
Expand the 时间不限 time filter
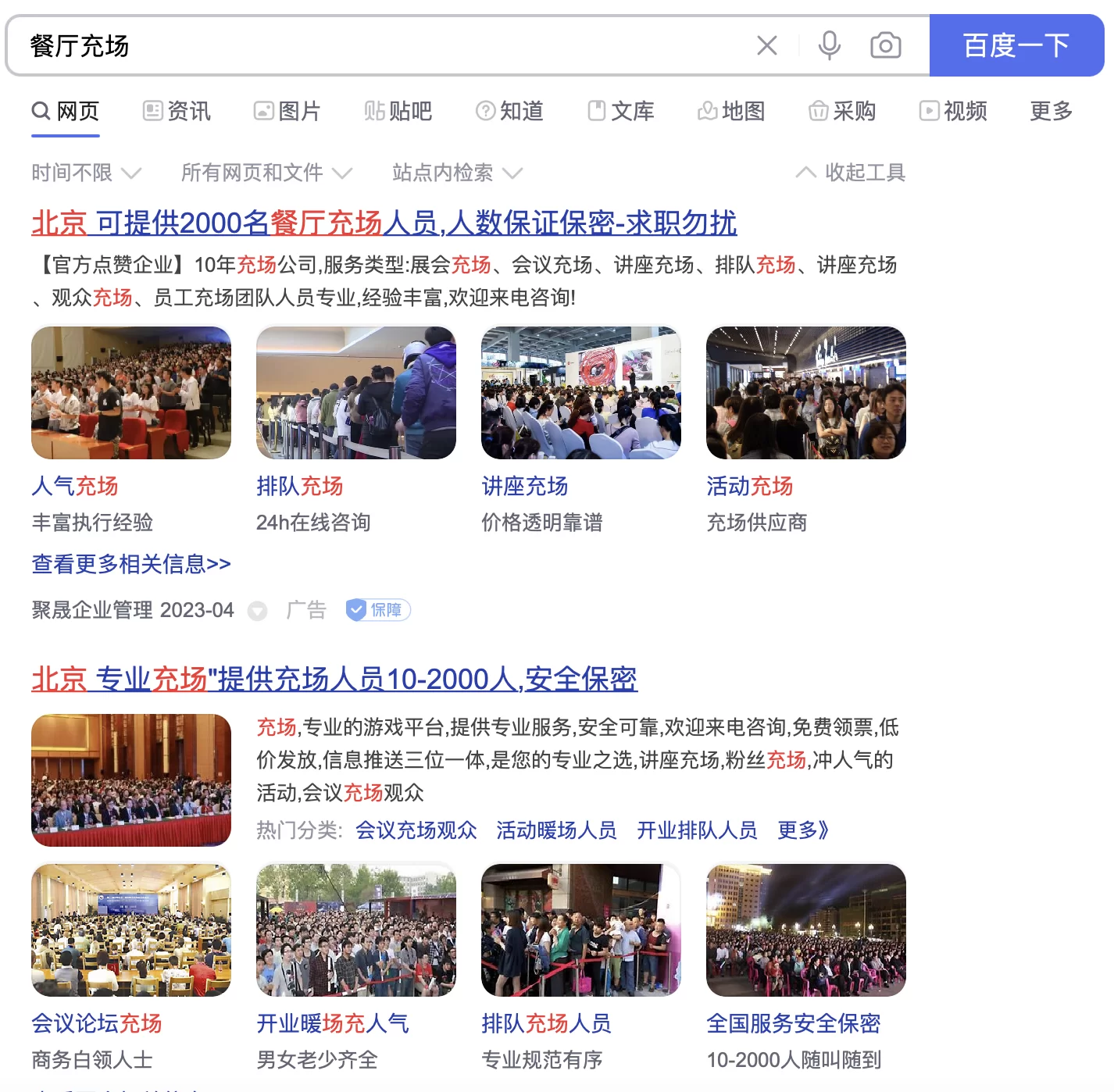pyautogui.click(x=86, y=173)
